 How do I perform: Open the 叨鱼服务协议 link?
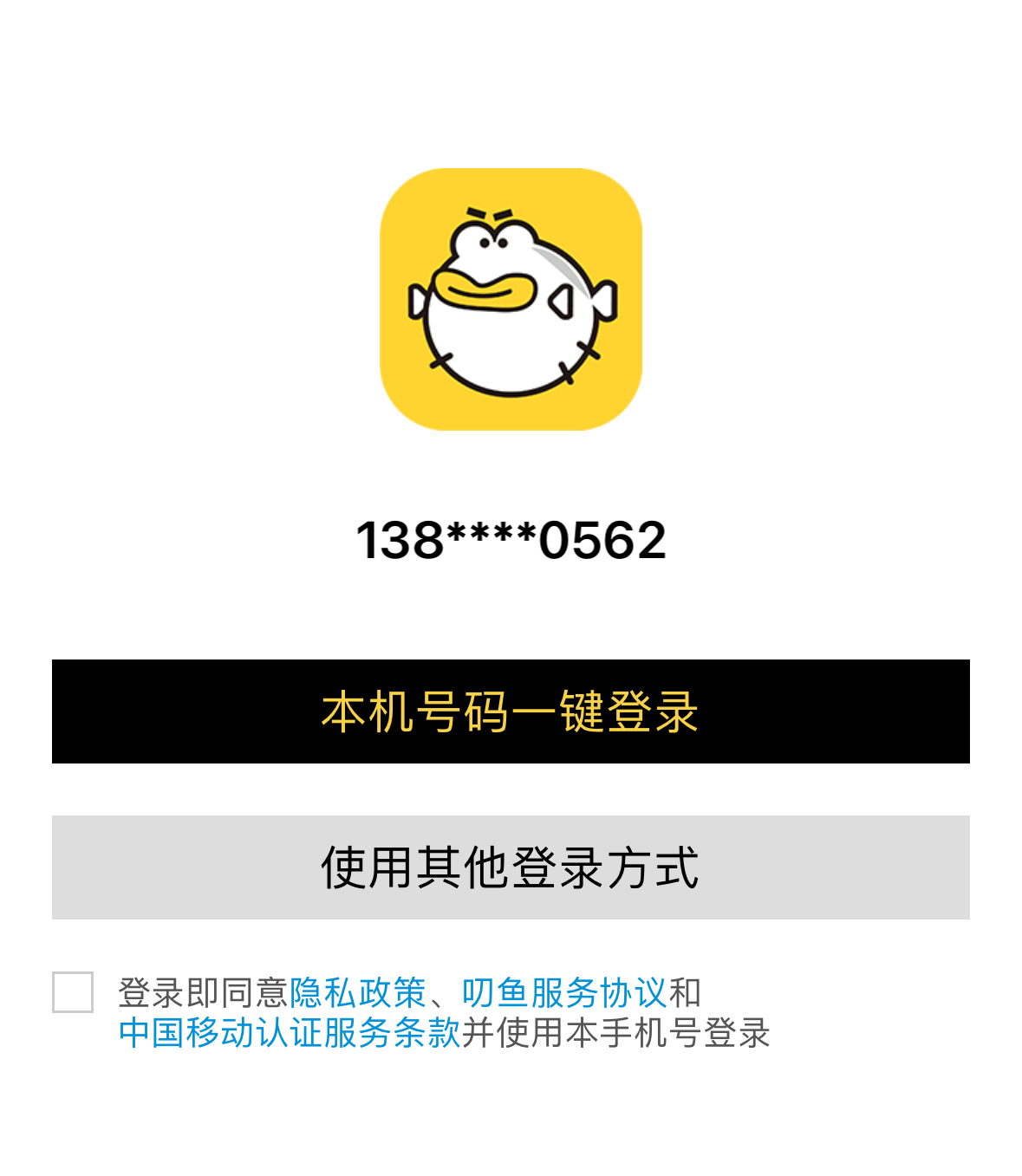click(563, 993)
